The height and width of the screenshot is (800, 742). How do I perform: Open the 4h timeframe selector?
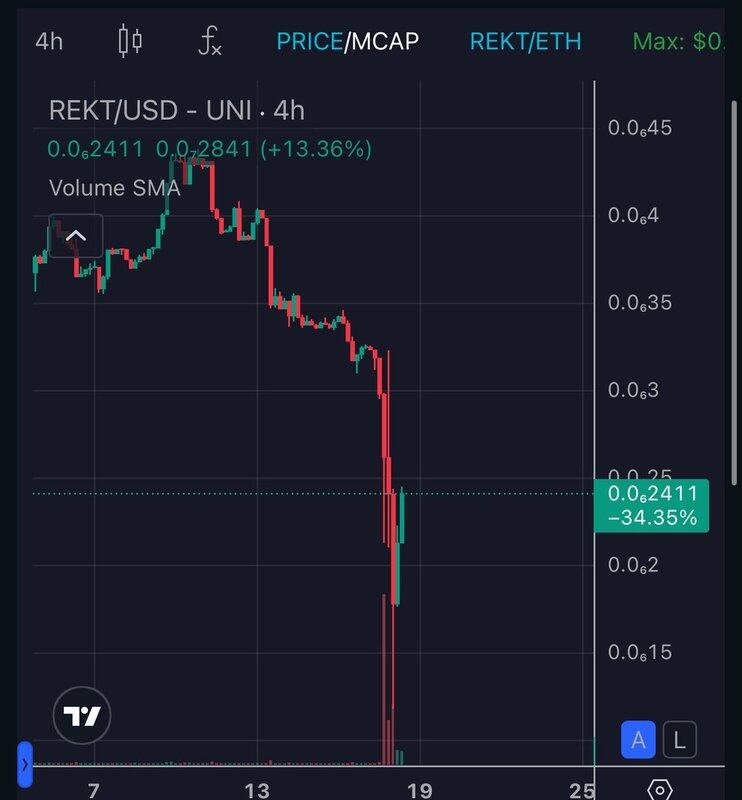[x=49, y=42]
